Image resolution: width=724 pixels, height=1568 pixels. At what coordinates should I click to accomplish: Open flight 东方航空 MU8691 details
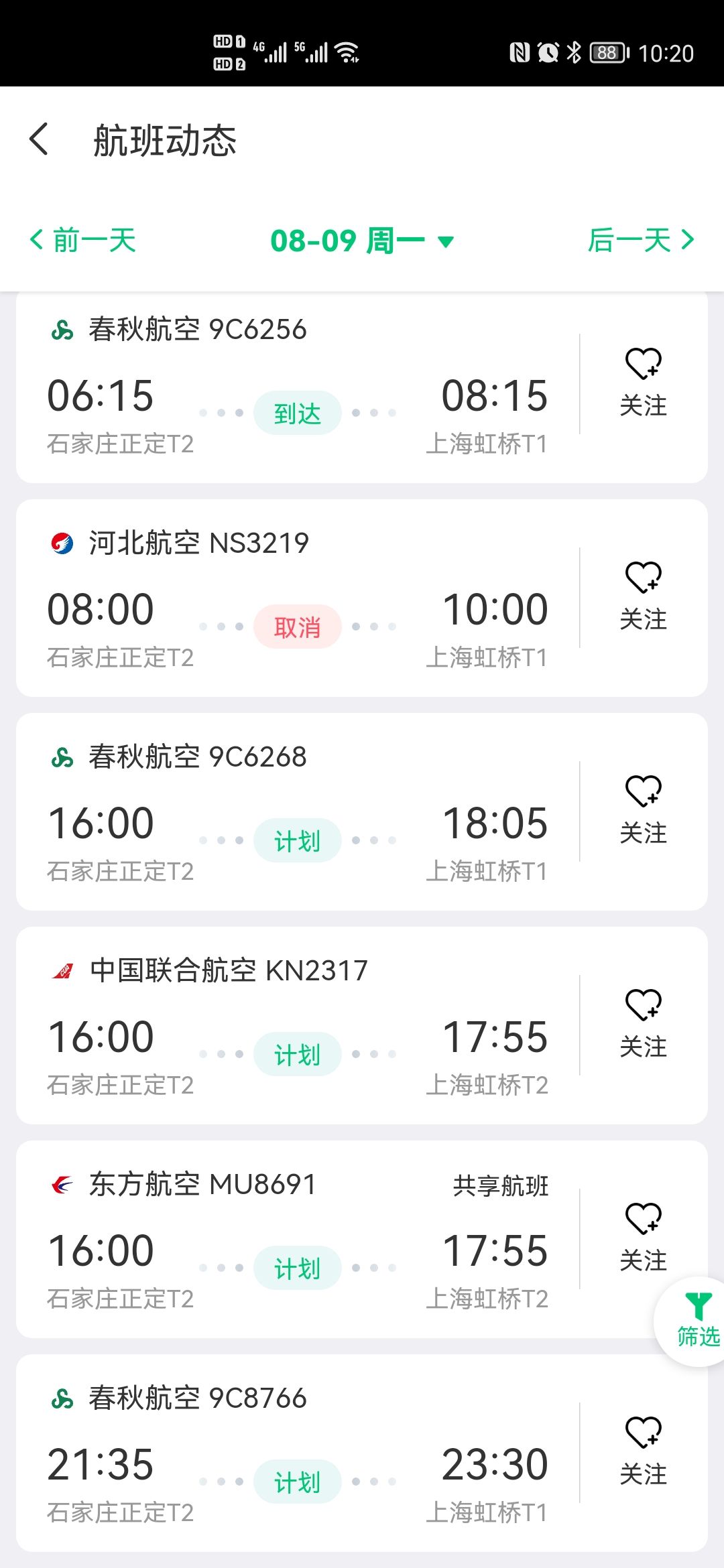[298, 1239]
